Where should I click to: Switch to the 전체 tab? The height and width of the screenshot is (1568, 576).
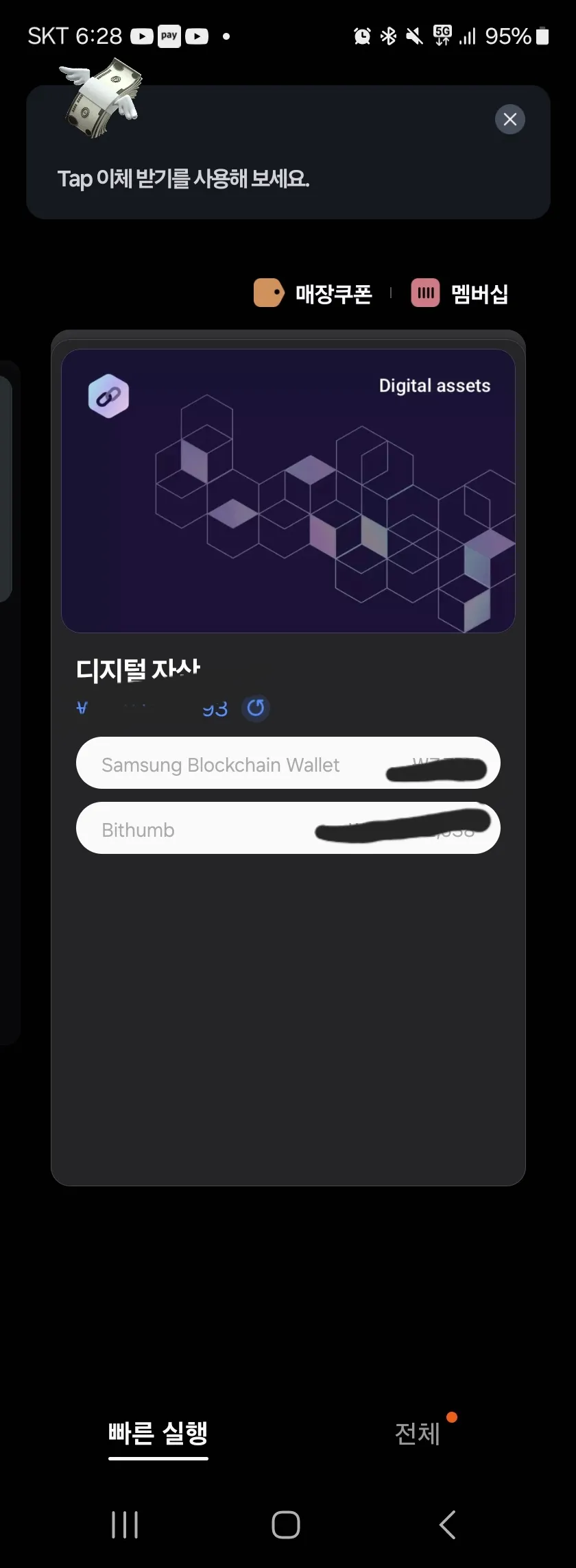click(417, 1433)
